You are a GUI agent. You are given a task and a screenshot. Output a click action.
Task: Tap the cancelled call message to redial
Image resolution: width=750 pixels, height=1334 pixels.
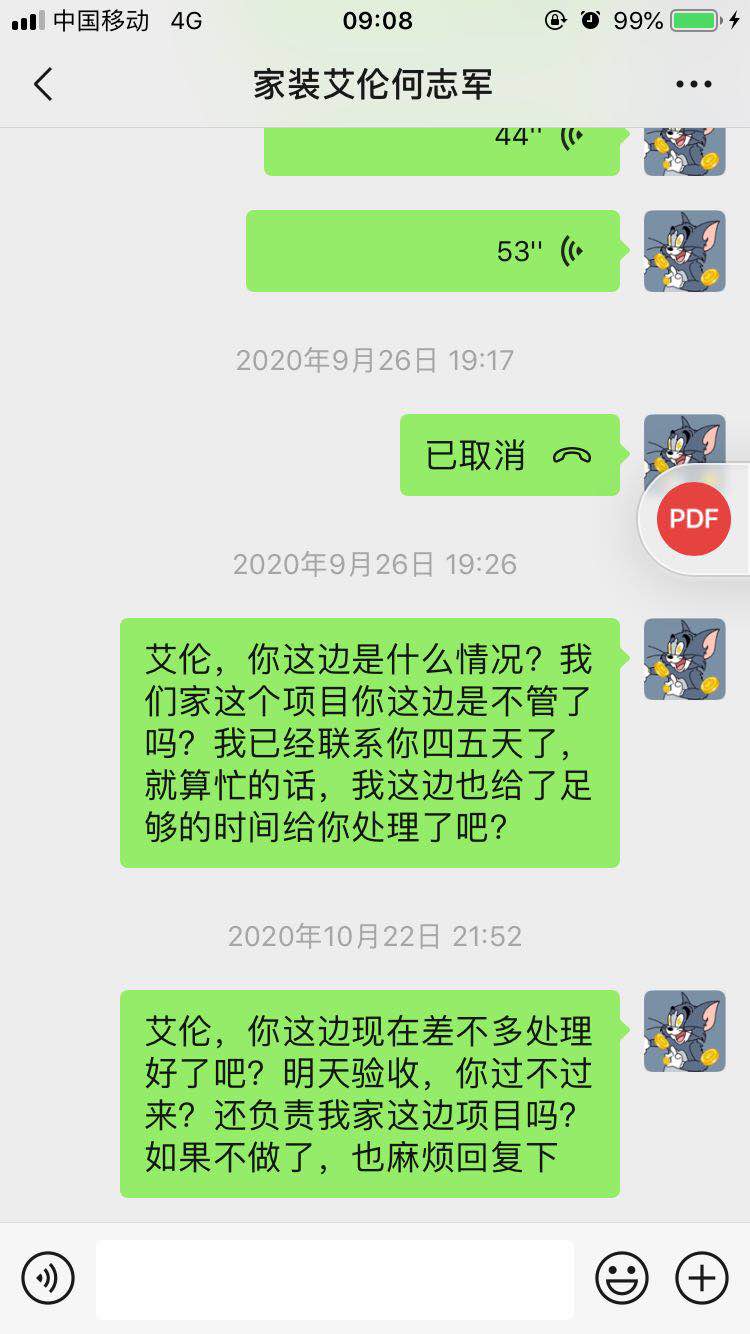click(x=509, y=455)
